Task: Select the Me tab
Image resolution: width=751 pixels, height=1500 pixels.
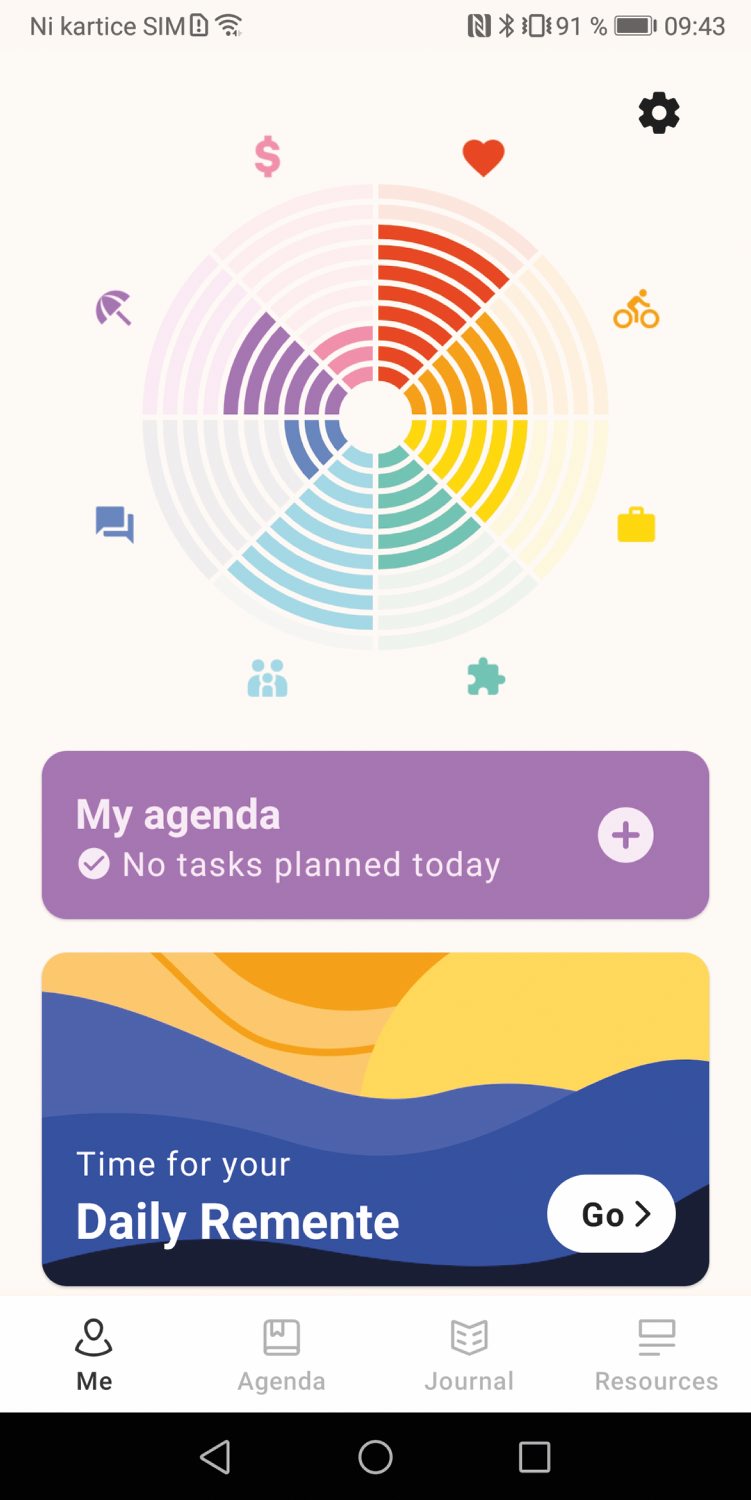Action: coord(94,1355)
